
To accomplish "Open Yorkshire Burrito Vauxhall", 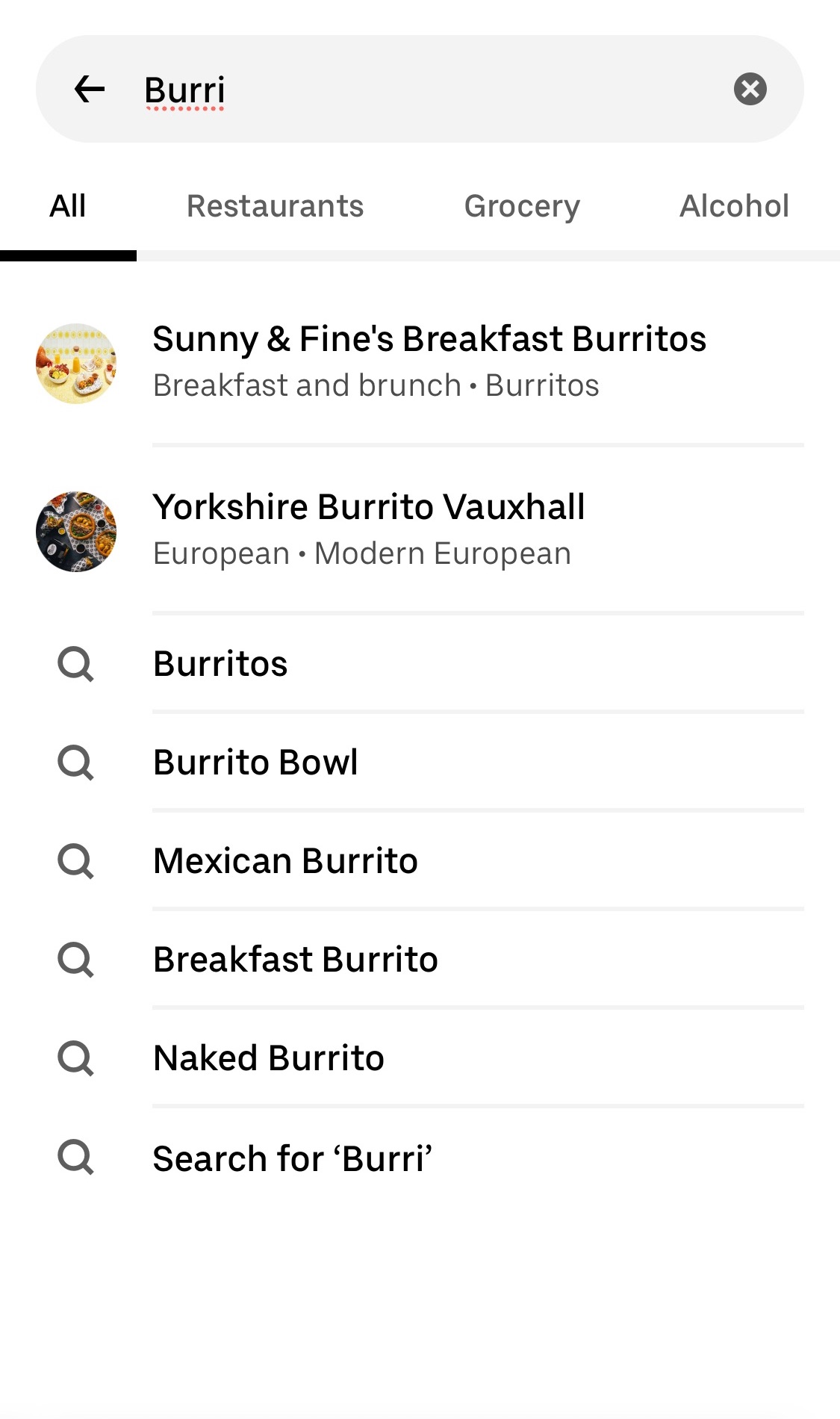I will 369,527.
